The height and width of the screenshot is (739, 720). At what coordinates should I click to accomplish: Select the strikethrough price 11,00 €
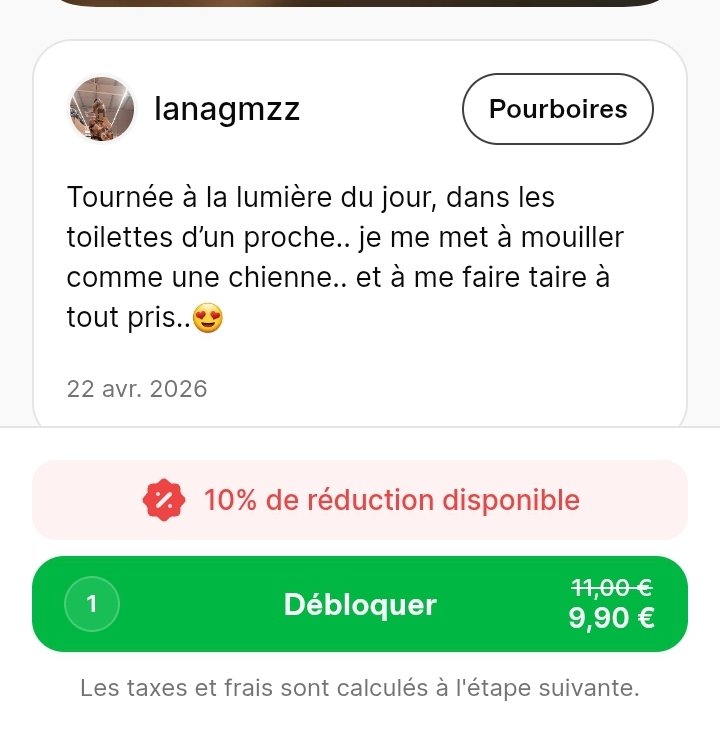pyautogui.click(x=613, y=587)
